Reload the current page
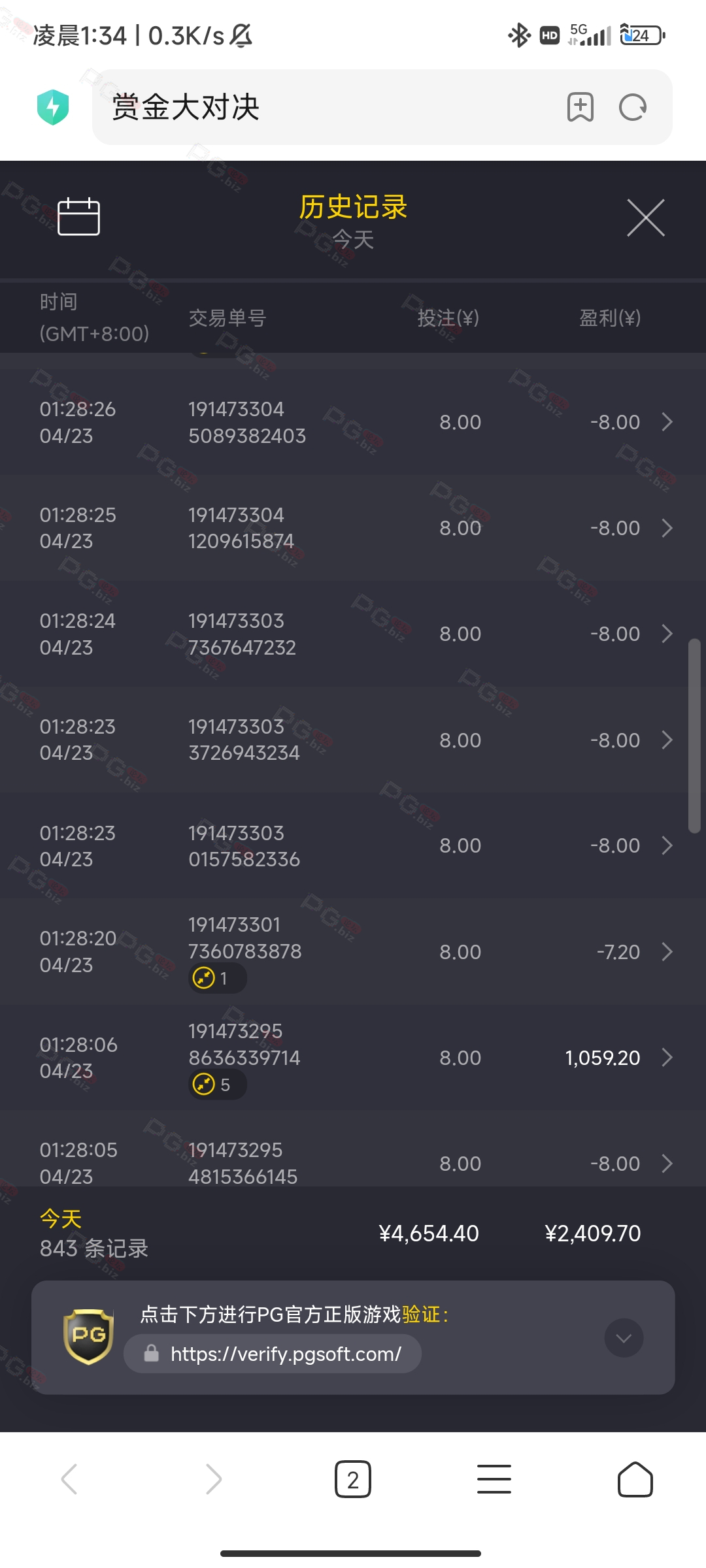This screenshot has height=1568, width=706. (633, 107)
